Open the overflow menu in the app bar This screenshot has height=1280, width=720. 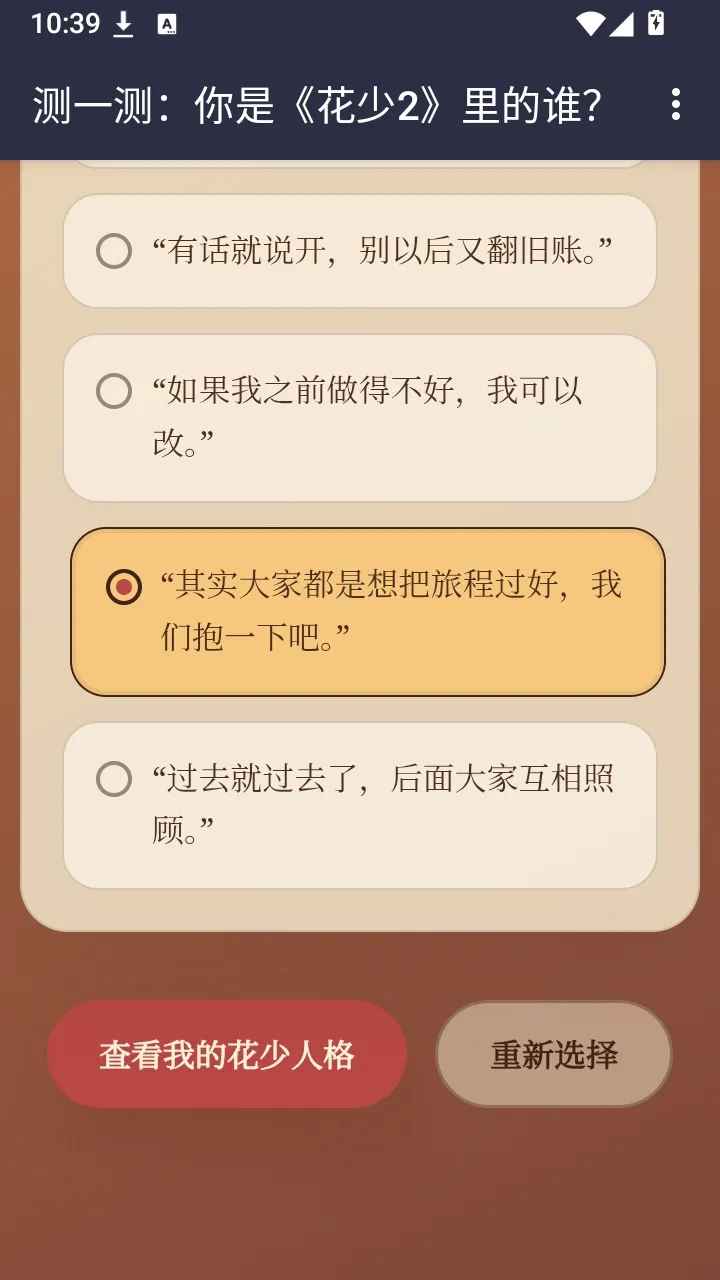coord(676,104)
